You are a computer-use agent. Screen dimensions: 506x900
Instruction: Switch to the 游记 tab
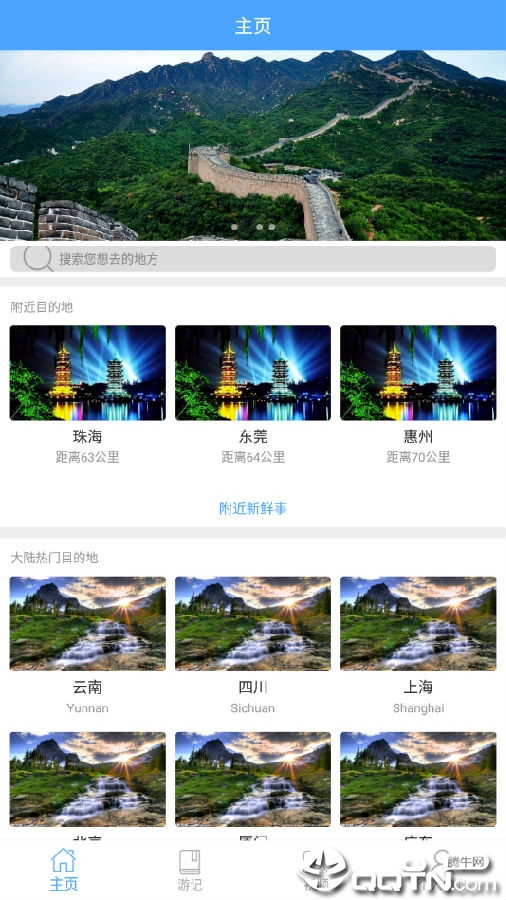pos(190,870)
